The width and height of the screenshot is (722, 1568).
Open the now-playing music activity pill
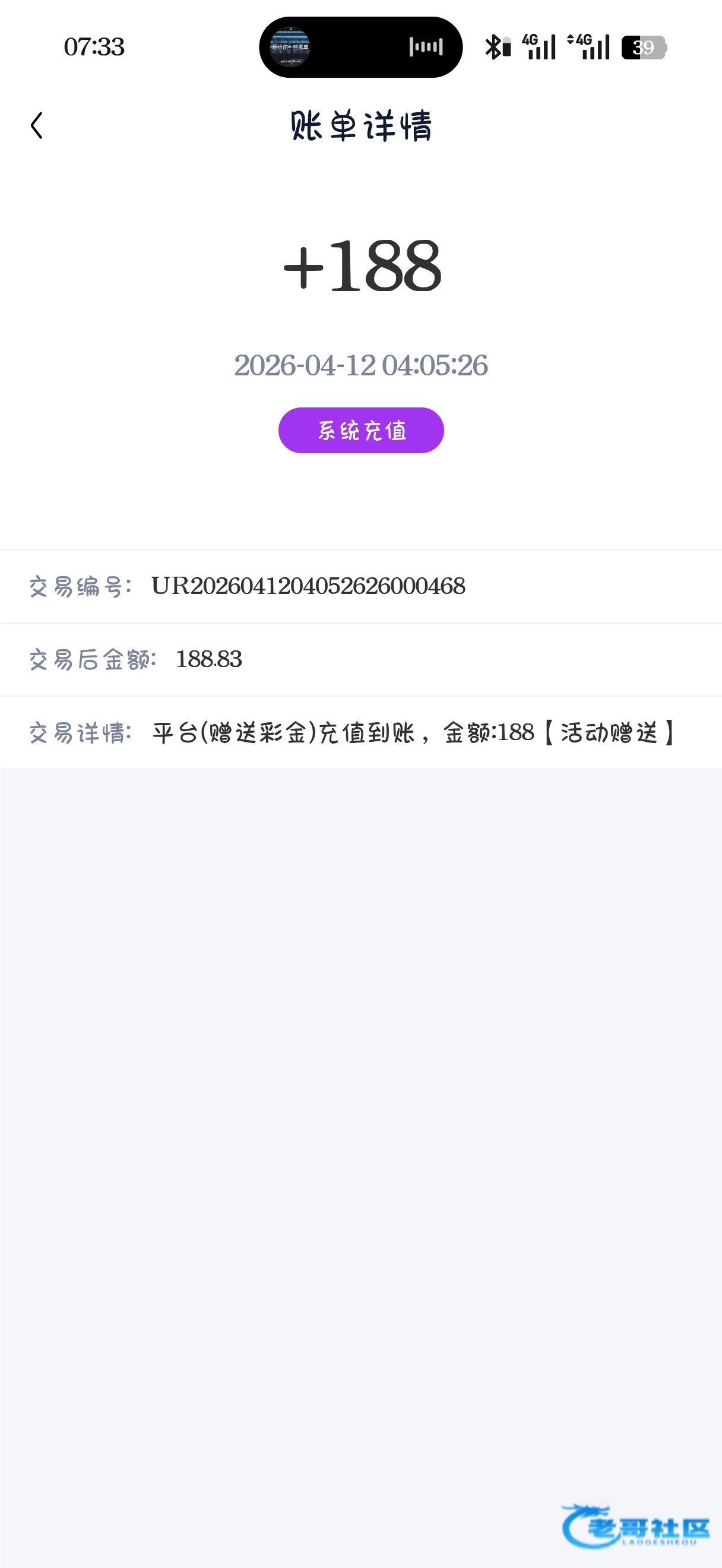point(360,47)
